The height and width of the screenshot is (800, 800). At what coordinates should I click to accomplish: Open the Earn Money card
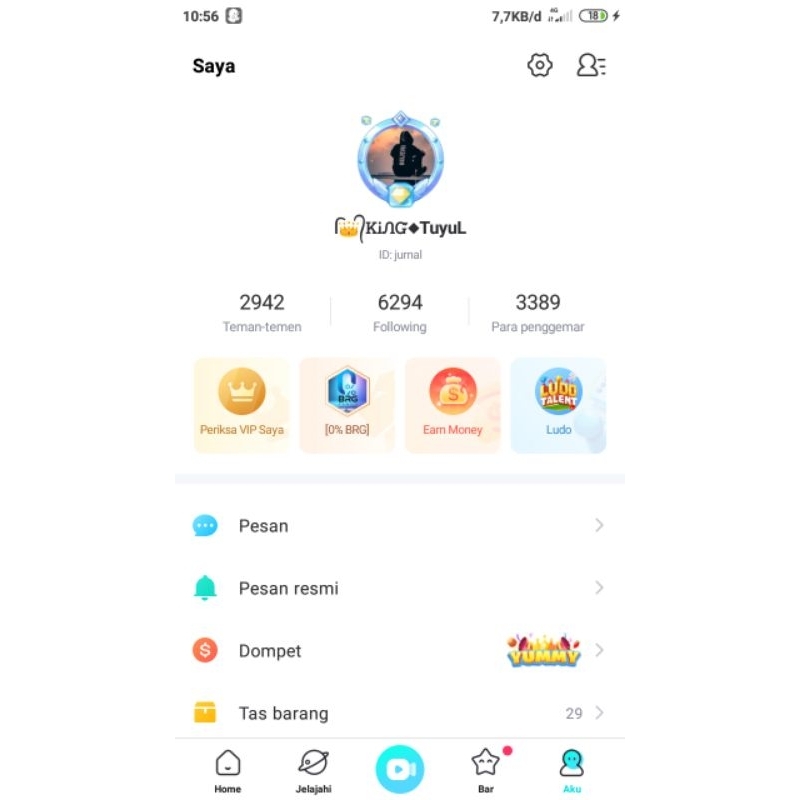click(x=453, y=405)
